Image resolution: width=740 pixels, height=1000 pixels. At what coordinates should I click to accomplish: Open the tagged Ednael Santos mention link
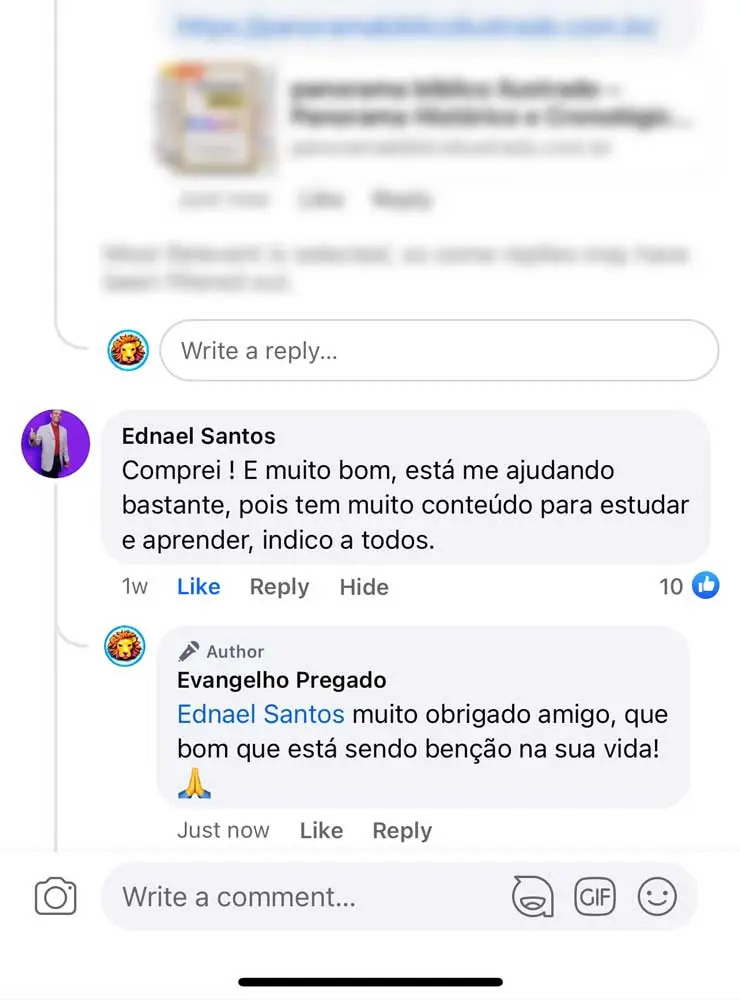[260, 715]
